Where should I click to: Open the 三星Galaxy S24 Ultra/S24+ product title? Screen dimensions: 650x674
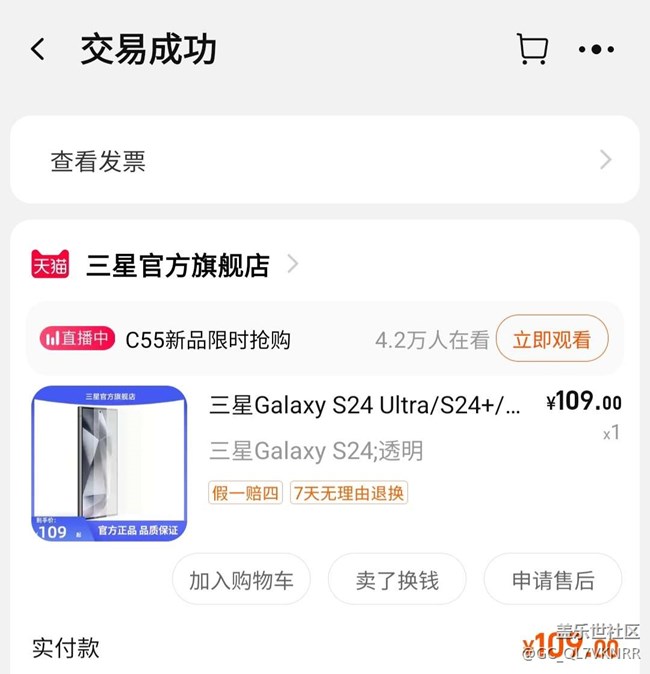point(365,405)
